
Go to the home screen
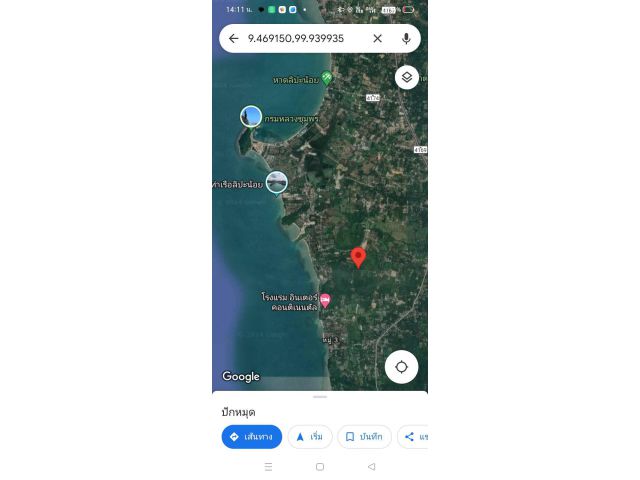[320, 467]
